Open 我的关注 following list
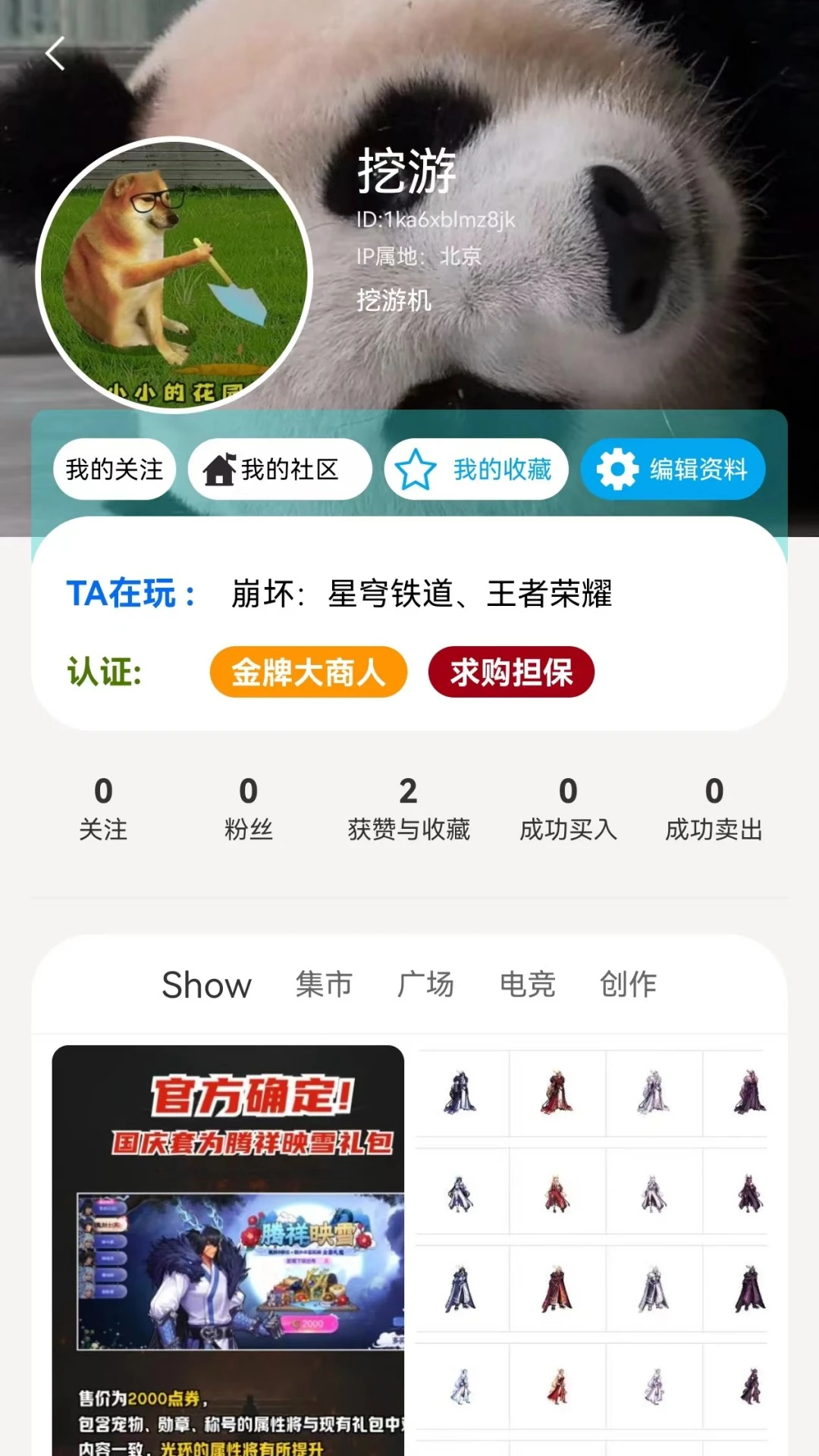Screen dimensions: 819x1456 [115, 469]
